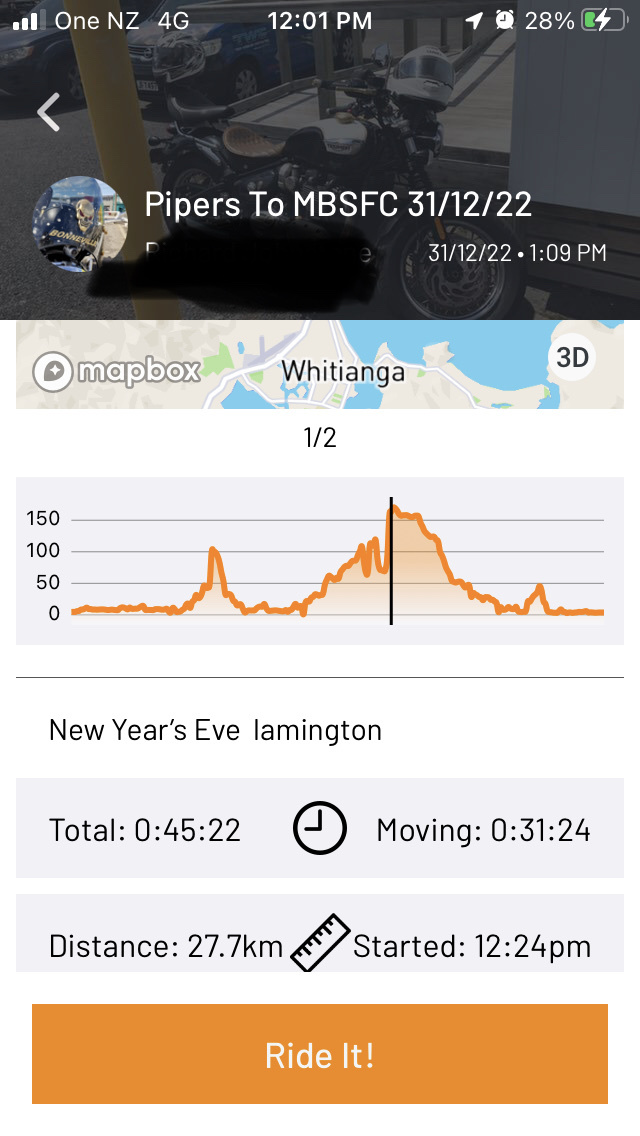
Task: Open the rider's profile picture
Action: point(80,225)
